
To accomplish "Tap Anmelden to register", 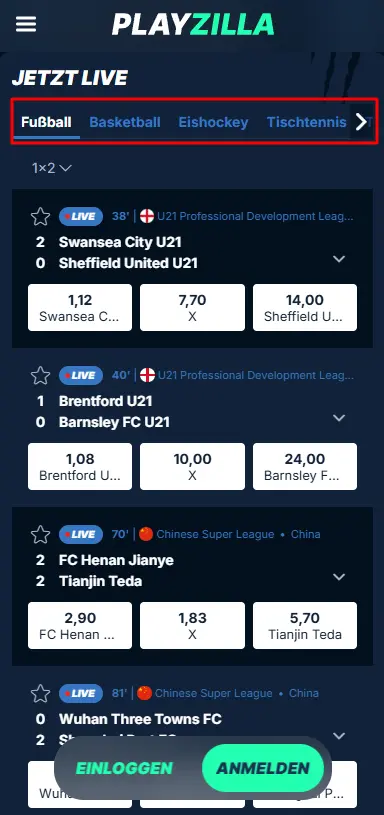I will click(263, 768).
